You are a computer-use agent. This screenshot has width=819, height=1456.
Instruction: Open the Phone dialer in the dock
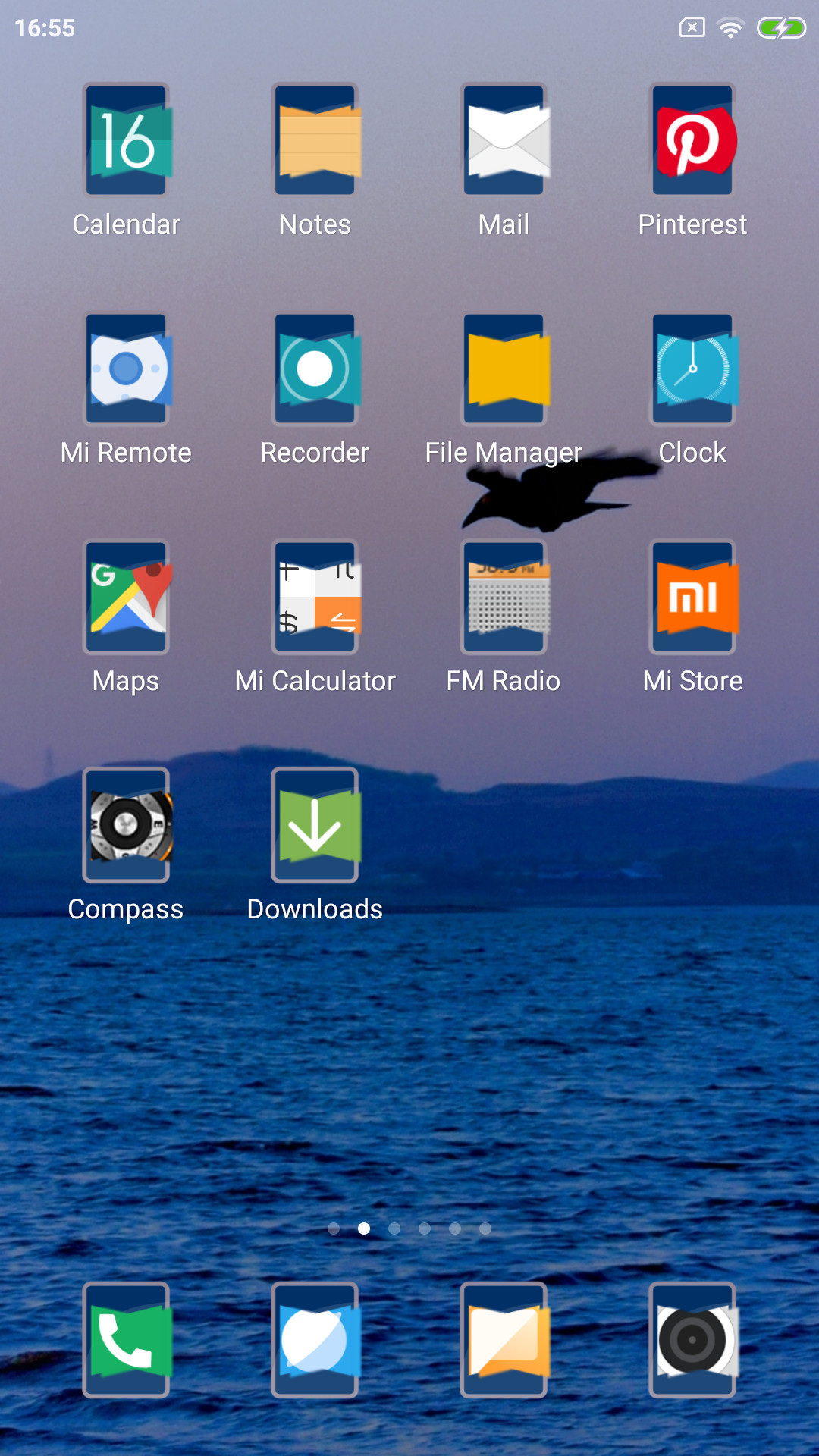[x=127, y=1340]
